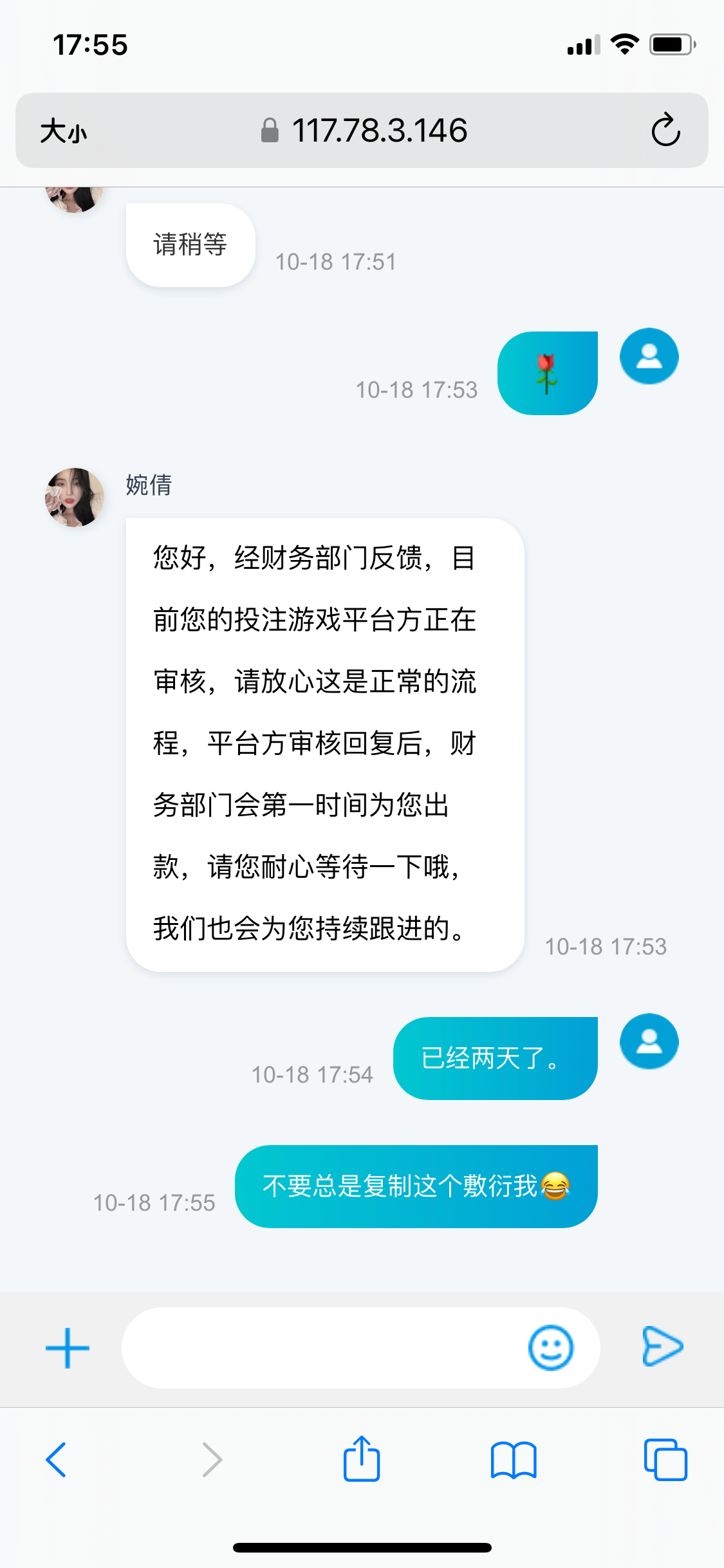Viewport: 724px width, 1568px height.
Task: Open the page text size menu
Action: pos(63,131)
